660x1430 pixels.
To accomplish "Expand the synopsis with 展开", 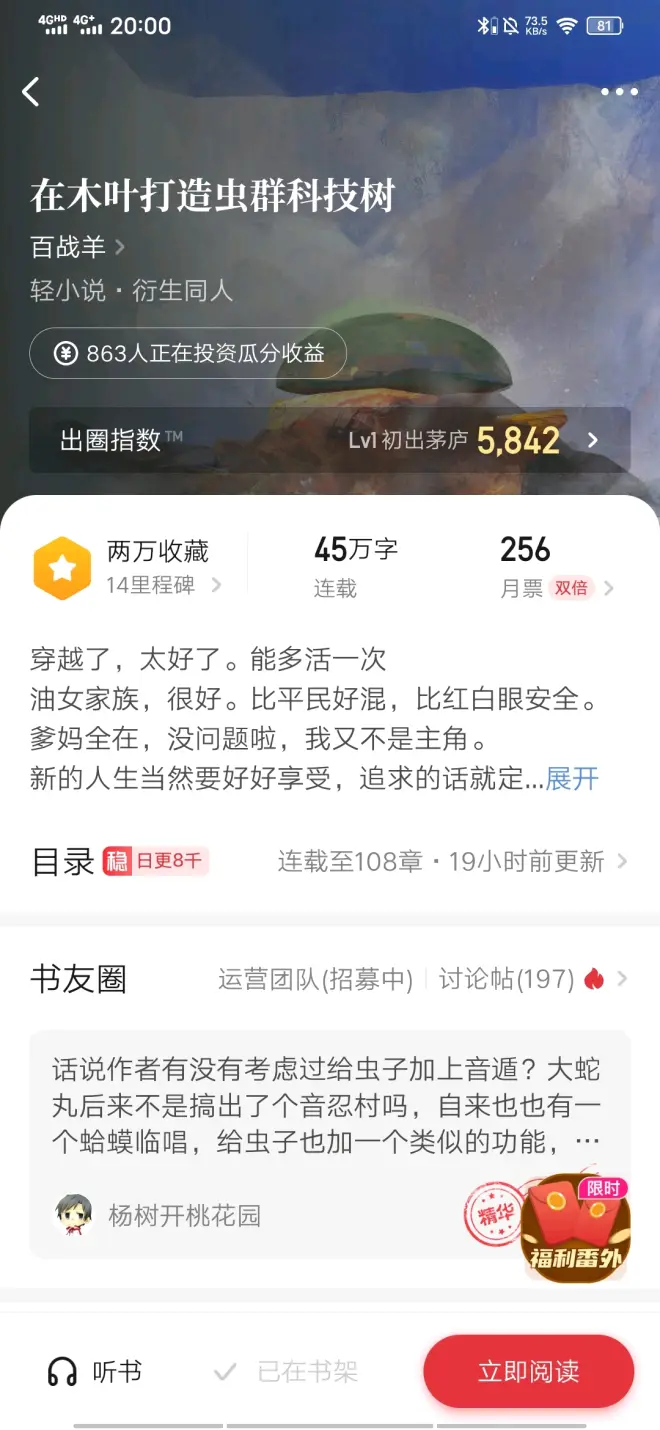I will click(x=572, y=778).
